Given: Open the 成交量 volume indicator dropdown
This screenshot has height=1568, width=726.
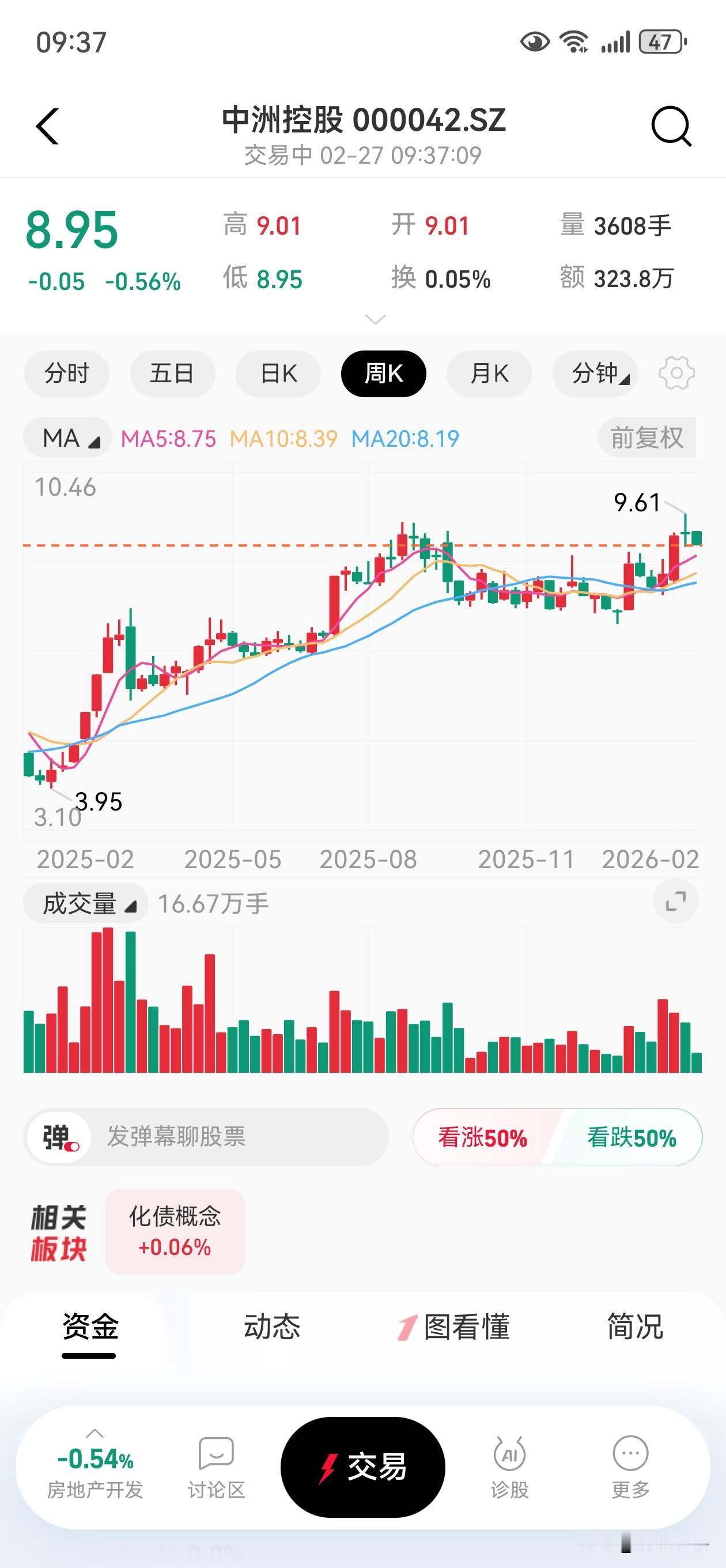Looking at the screenshot, I should [85, 905].
